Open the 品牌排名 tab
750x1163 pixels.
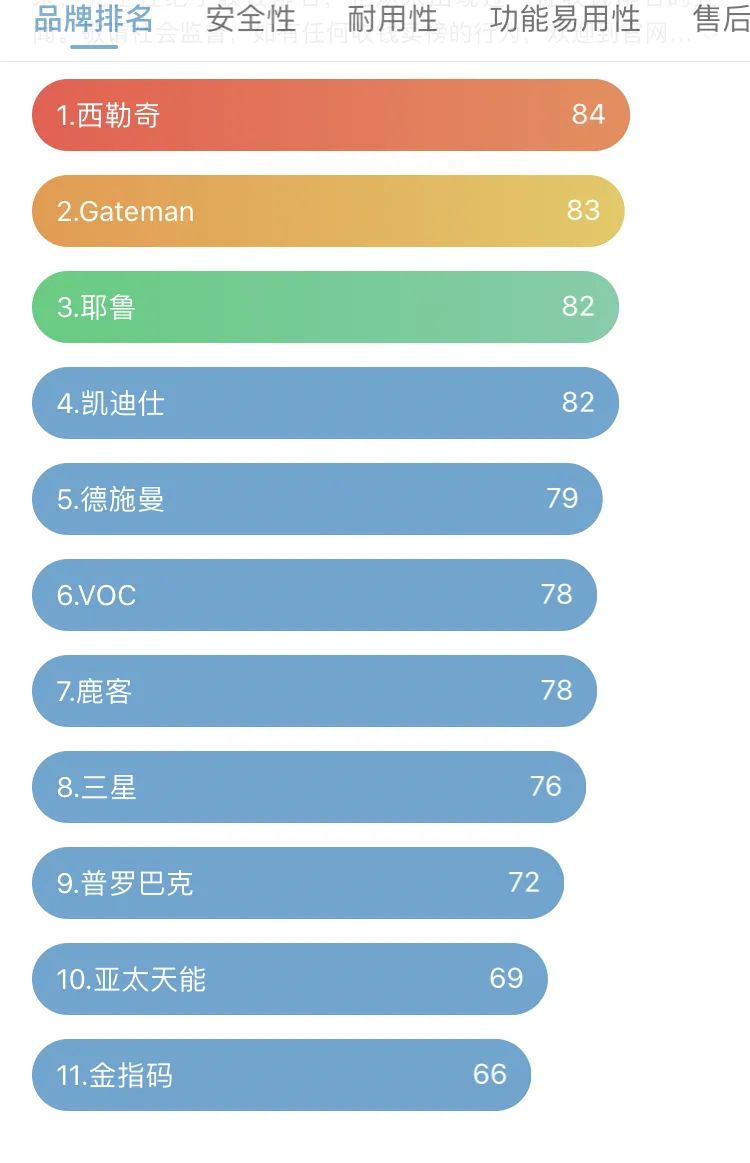pos(94,19)
